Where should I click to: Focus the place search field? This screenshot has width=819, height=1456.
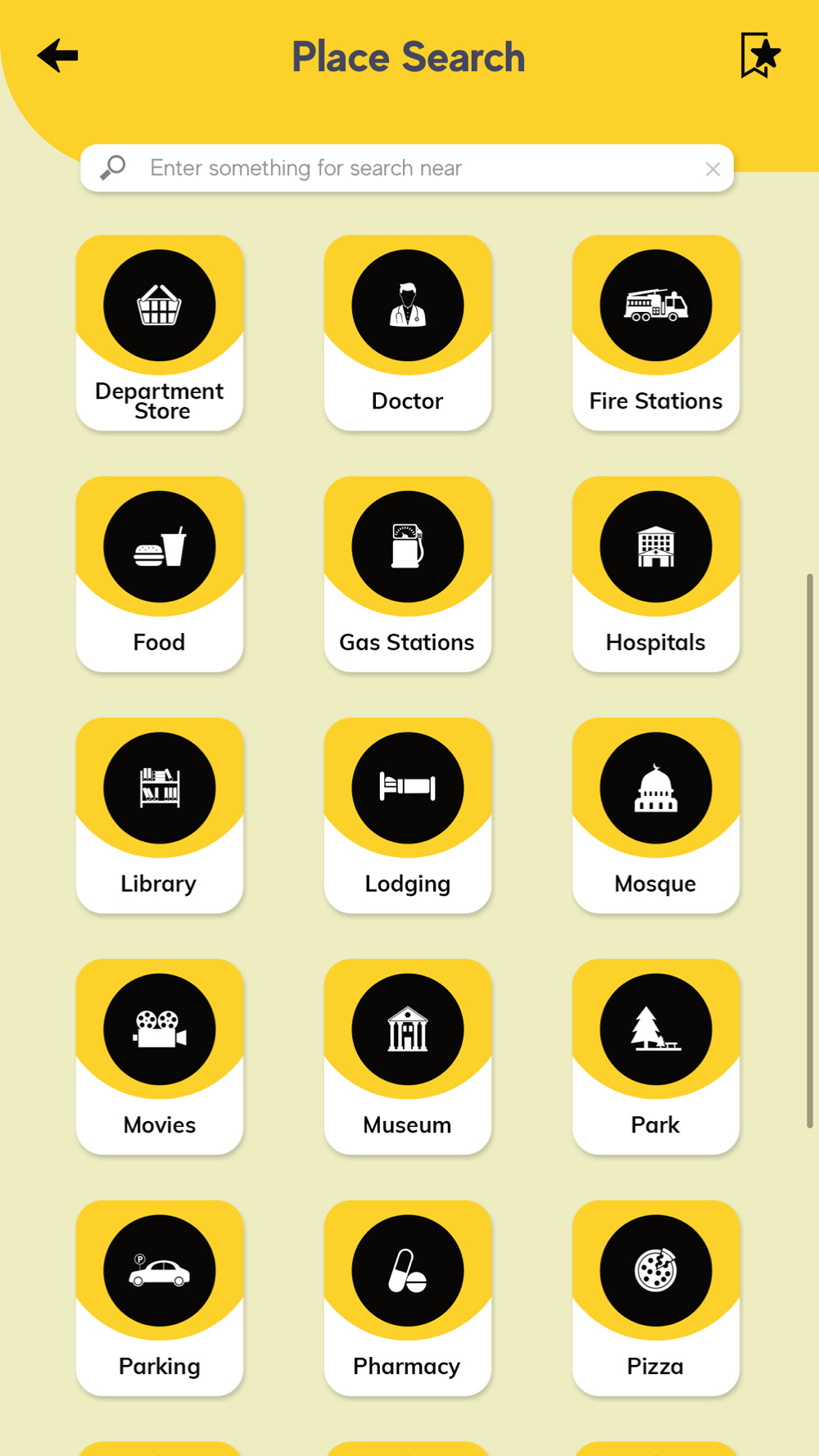click(x=407, y=168)
